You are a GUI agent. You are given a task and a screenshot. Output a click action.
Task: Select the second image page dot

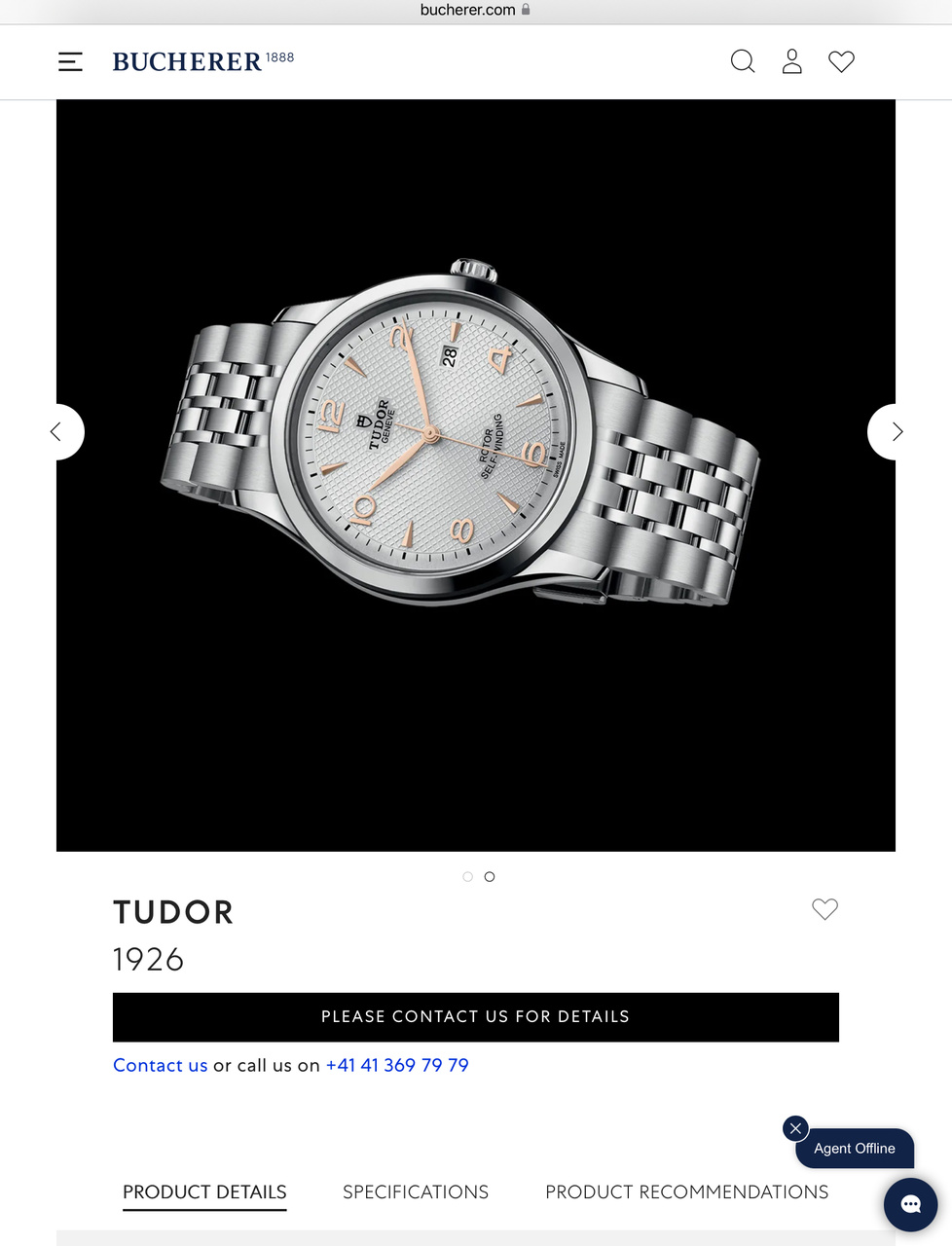[490, 877]
